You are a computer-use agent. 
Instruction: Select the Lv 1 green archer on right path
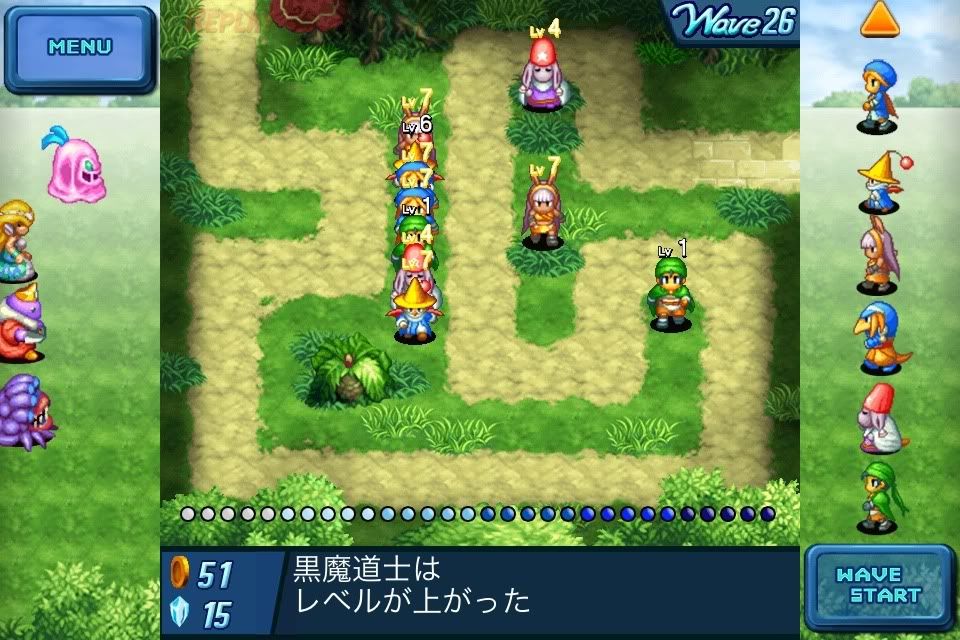671,292
